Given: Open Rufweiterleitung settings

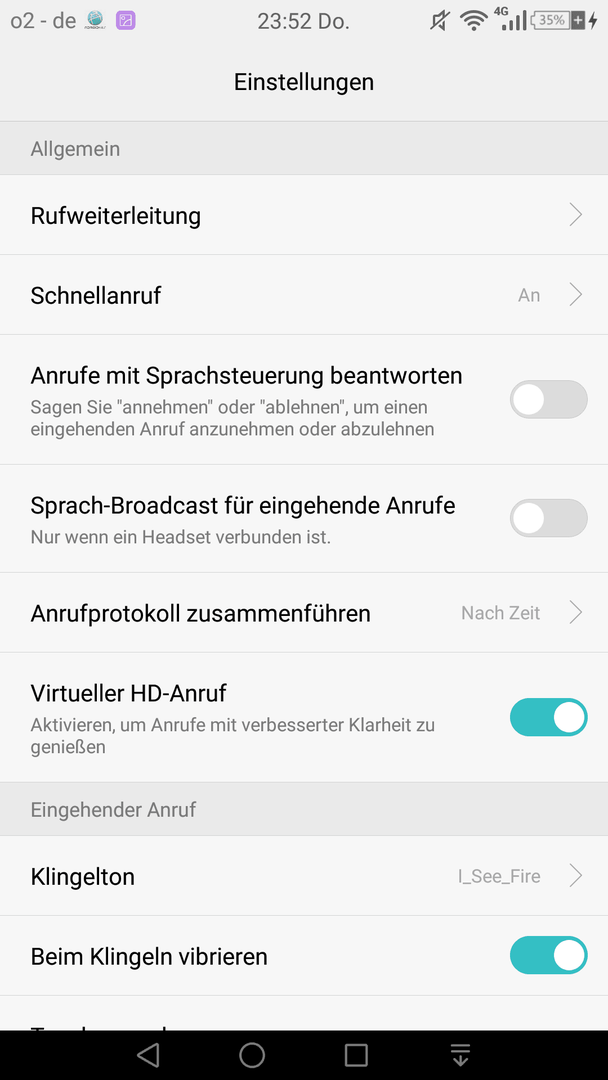Looking at the screenshot, I should click(304, 215).
